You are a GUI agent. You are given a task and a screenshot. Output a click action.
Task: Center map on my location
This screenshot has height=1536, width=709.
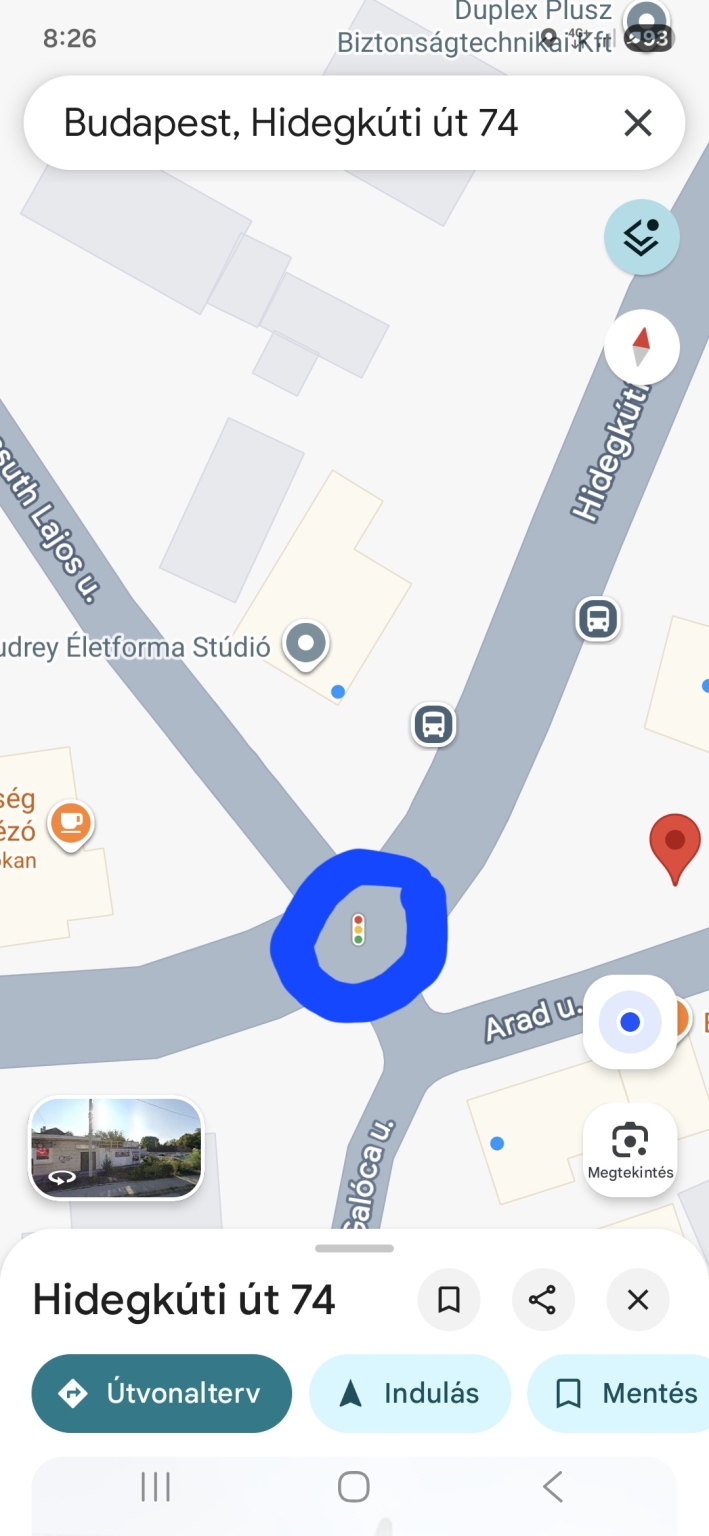[630, 1022]
